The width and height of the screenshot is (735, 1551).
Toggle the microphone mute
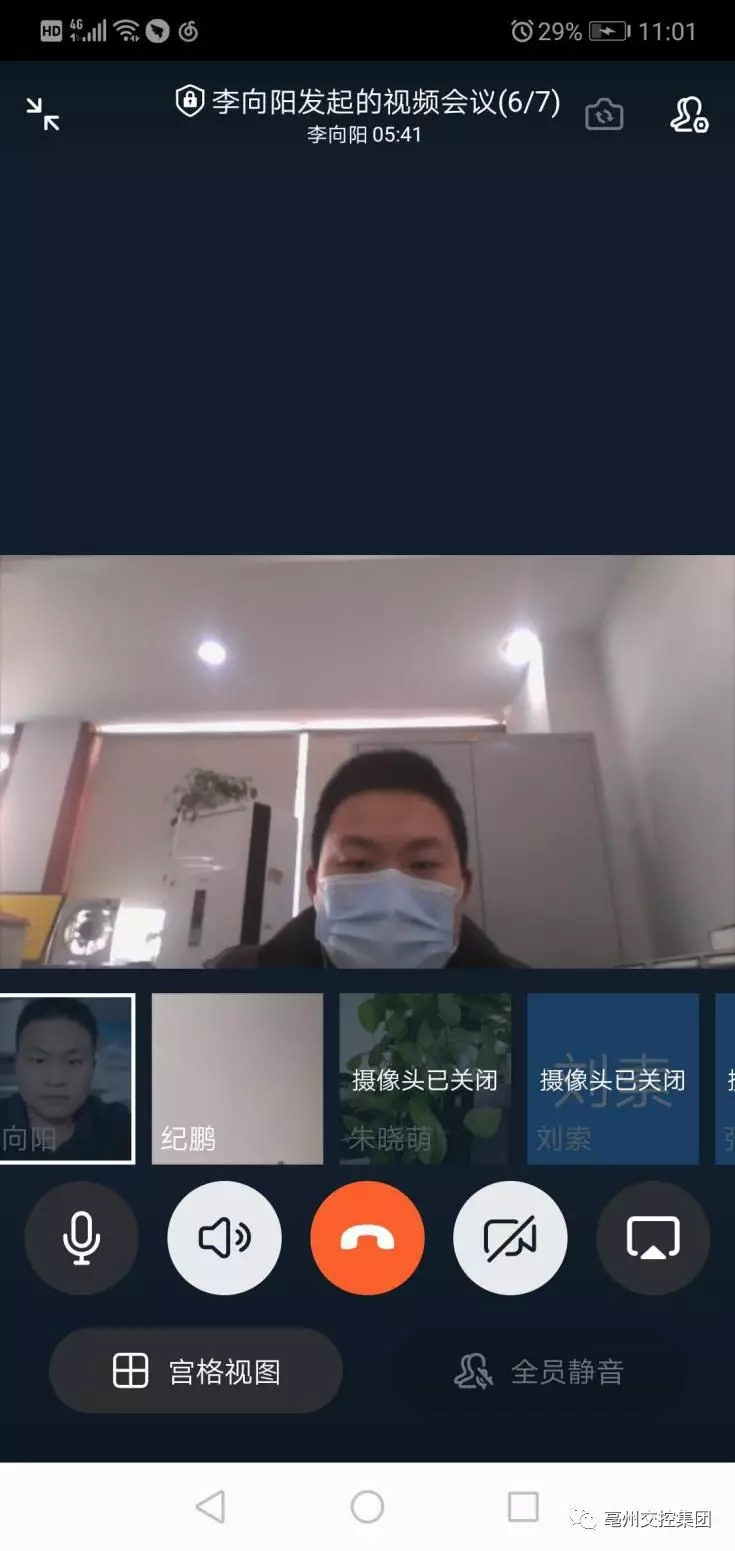[81, 1238]
